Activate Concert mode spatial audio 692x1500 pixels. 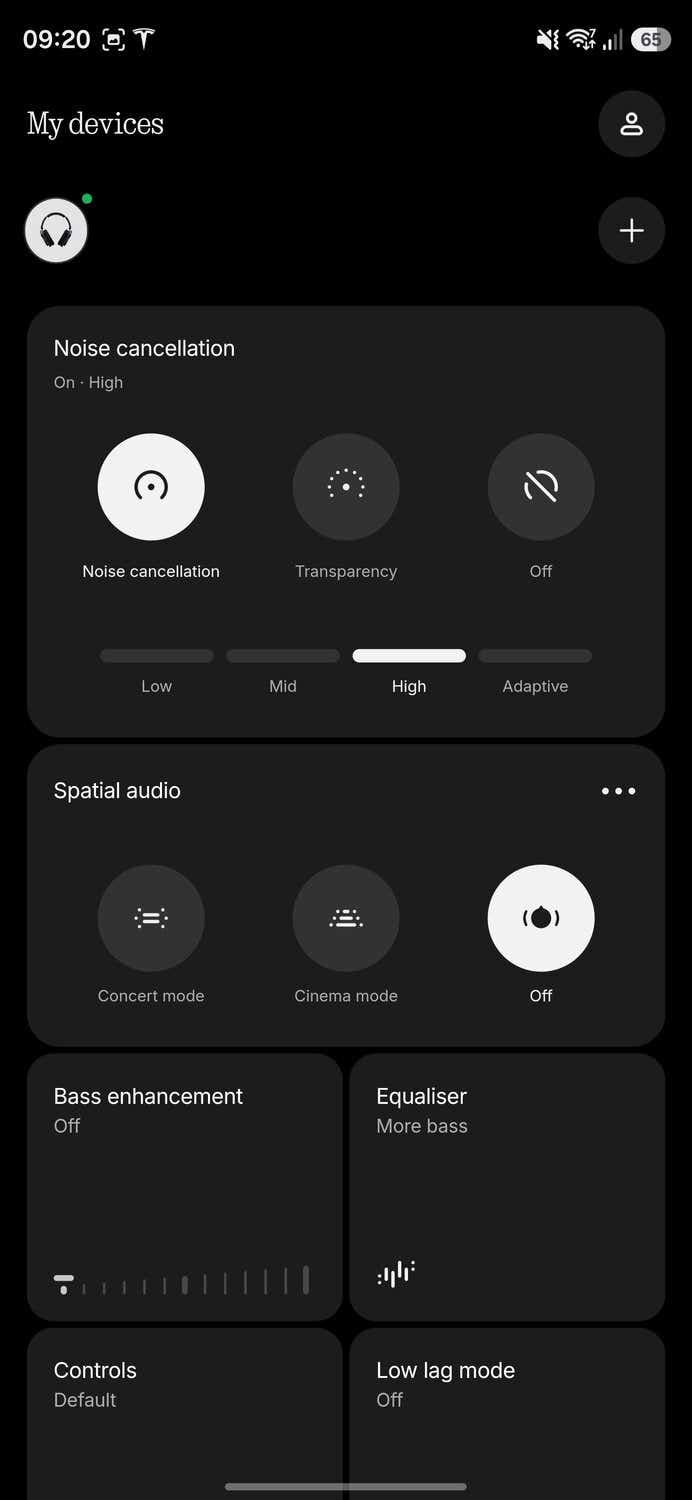pyautogui.click(x=151, y=918)
